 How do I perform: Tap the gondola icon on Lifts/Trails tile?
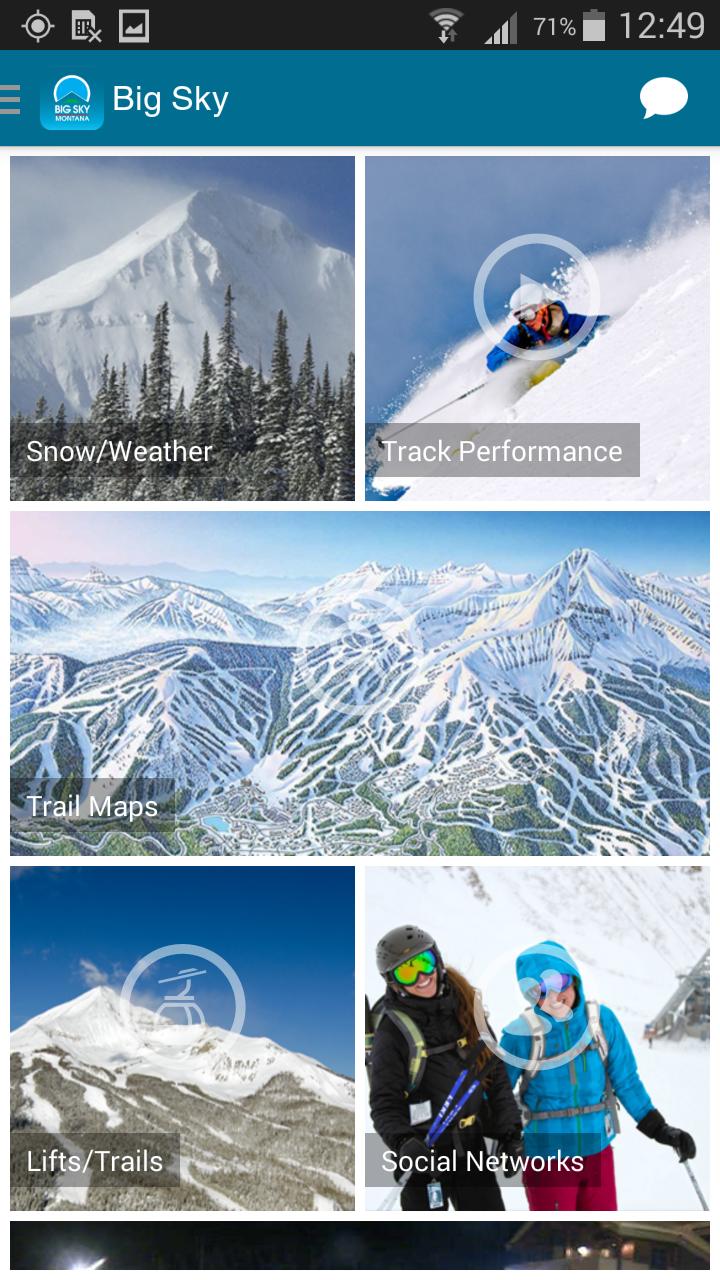click(182, 1005)
